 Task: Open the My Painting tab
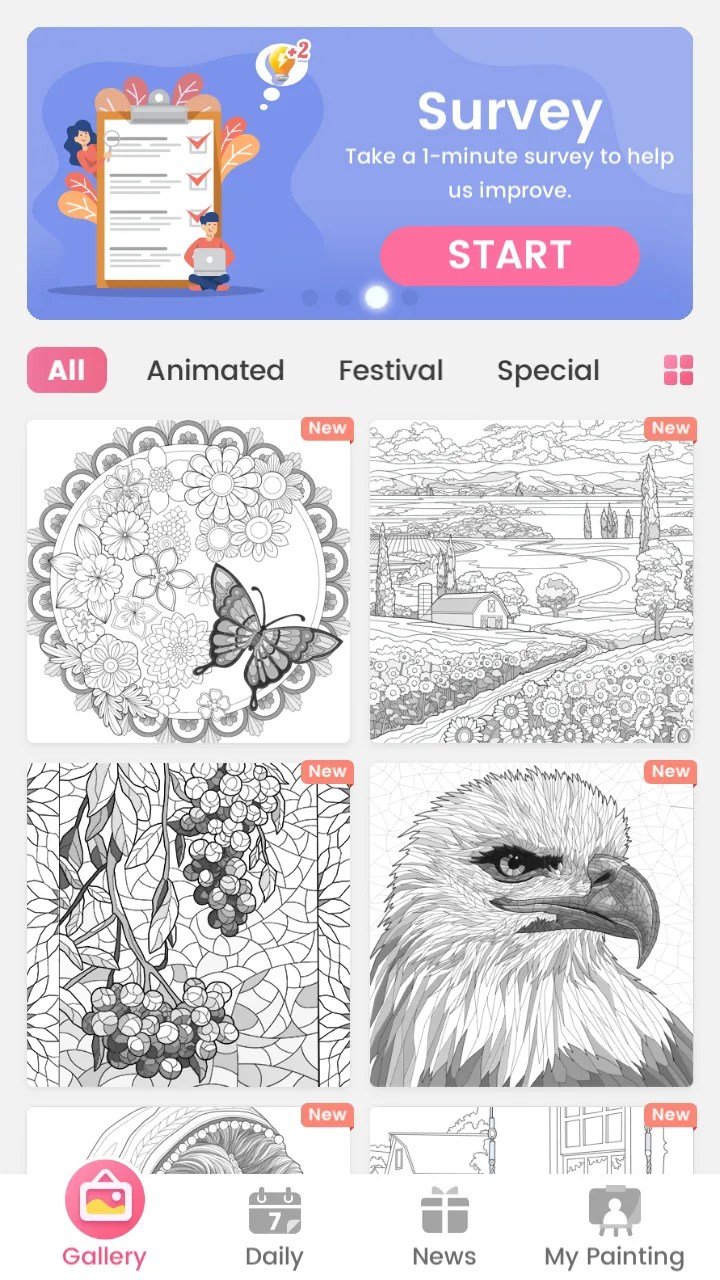(x=614, y=1225)
